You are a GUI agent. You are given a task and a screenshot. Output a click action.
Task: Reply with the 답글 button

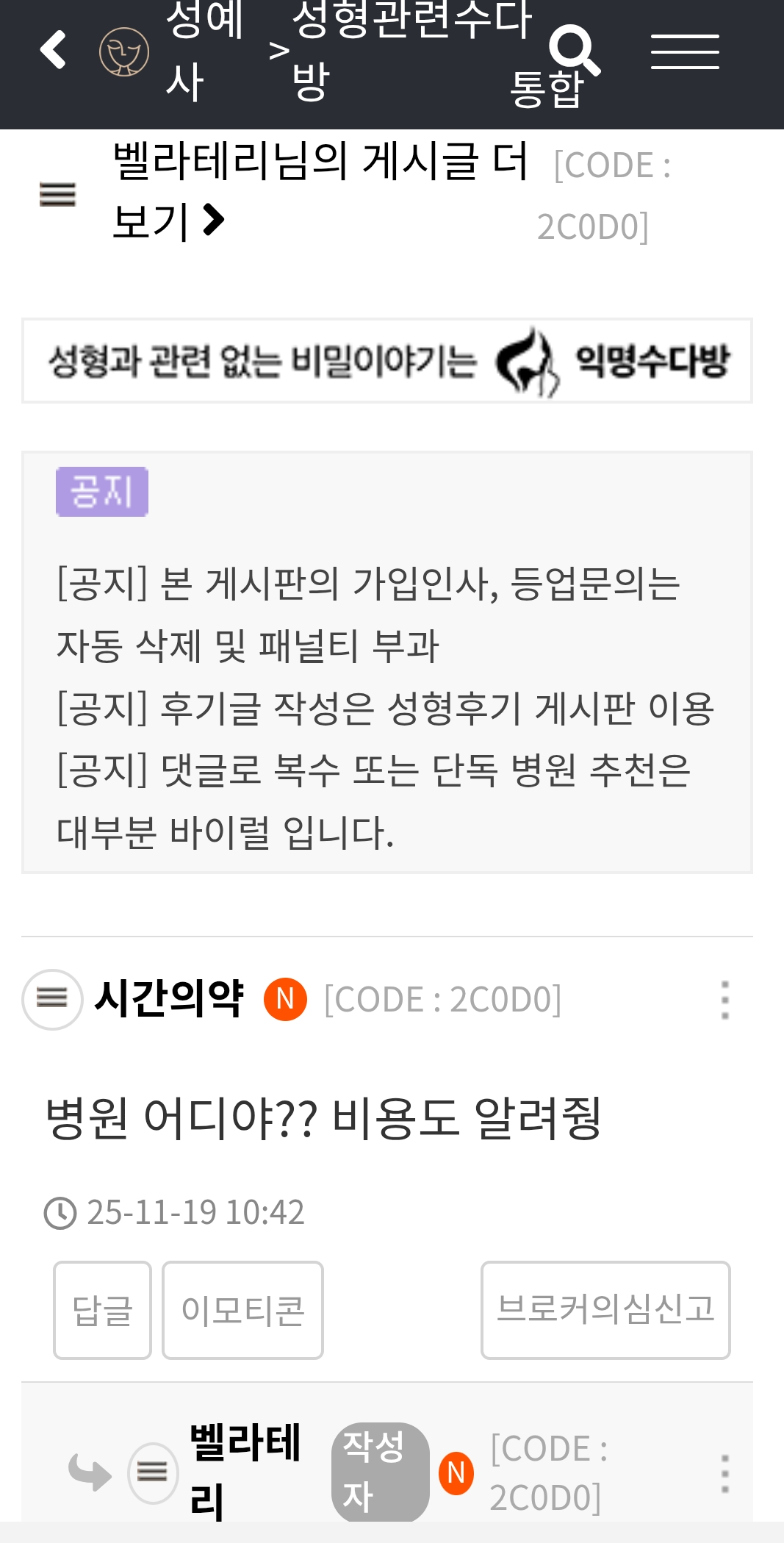click(x=102, y=1310)
